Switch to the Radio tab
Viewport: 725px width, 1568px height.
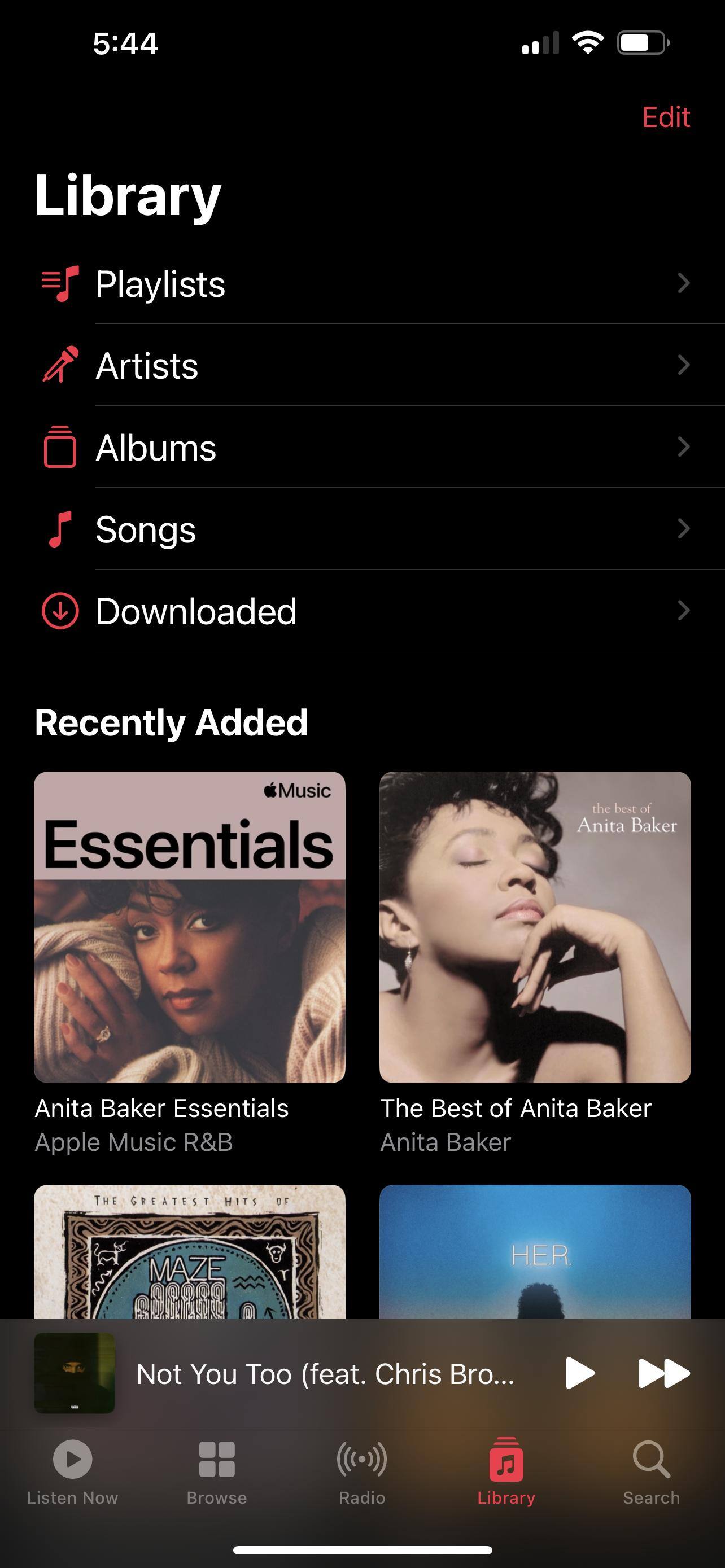(x=361, y=1470)
